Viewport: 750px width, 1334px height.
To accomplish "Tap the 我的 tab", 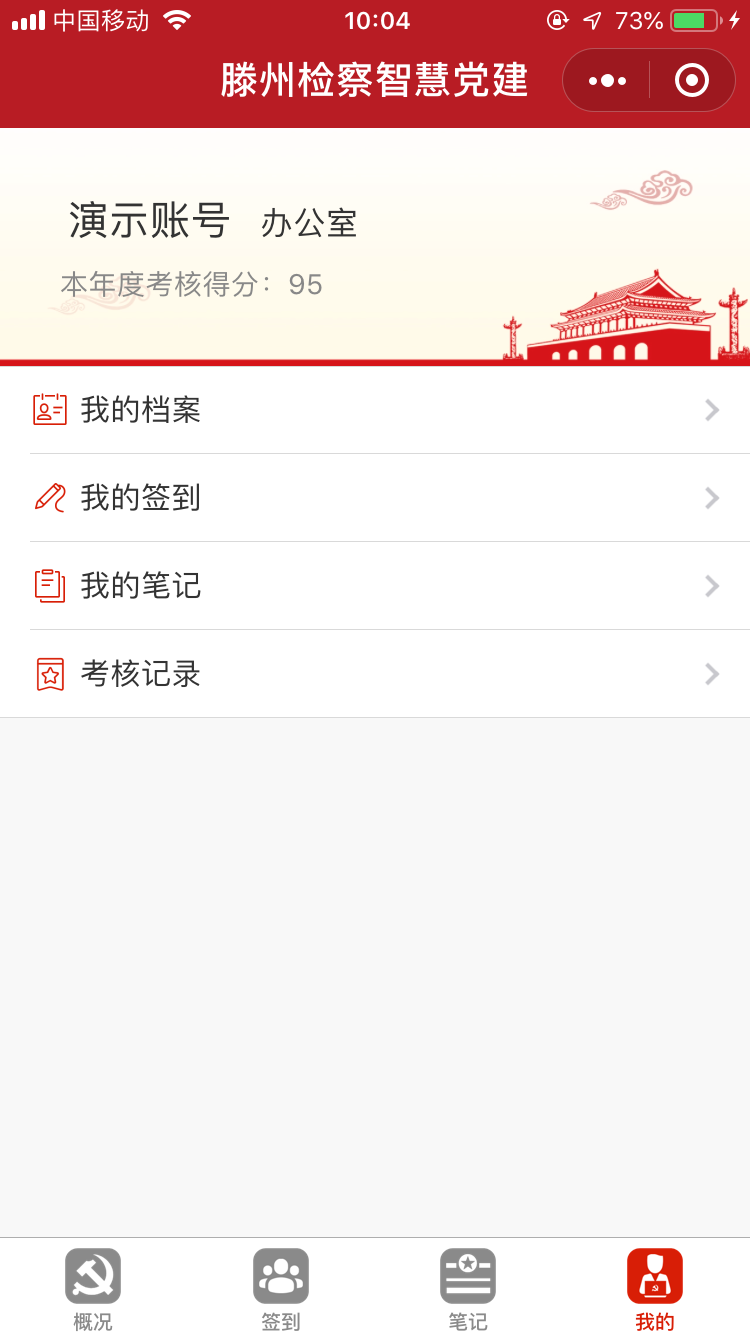I will [x=655, y=1288].
